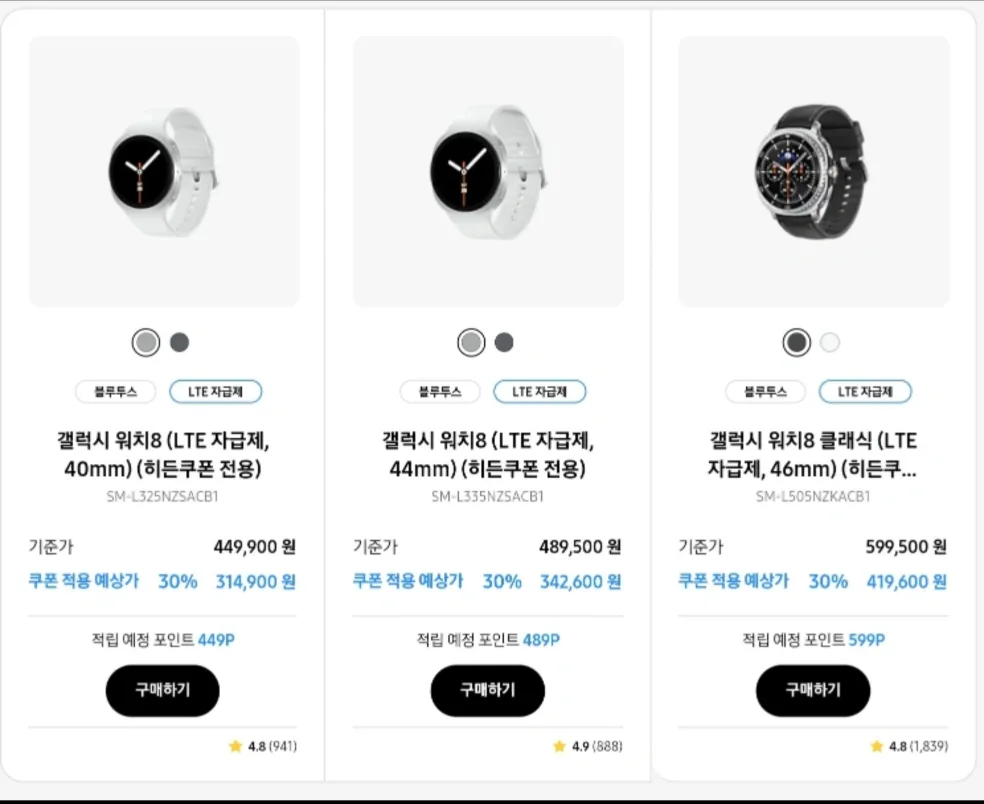Open the Galaxy Watch8 Classic product image
This screenshot has width=984, height=804.
click(x=813, y=171)
